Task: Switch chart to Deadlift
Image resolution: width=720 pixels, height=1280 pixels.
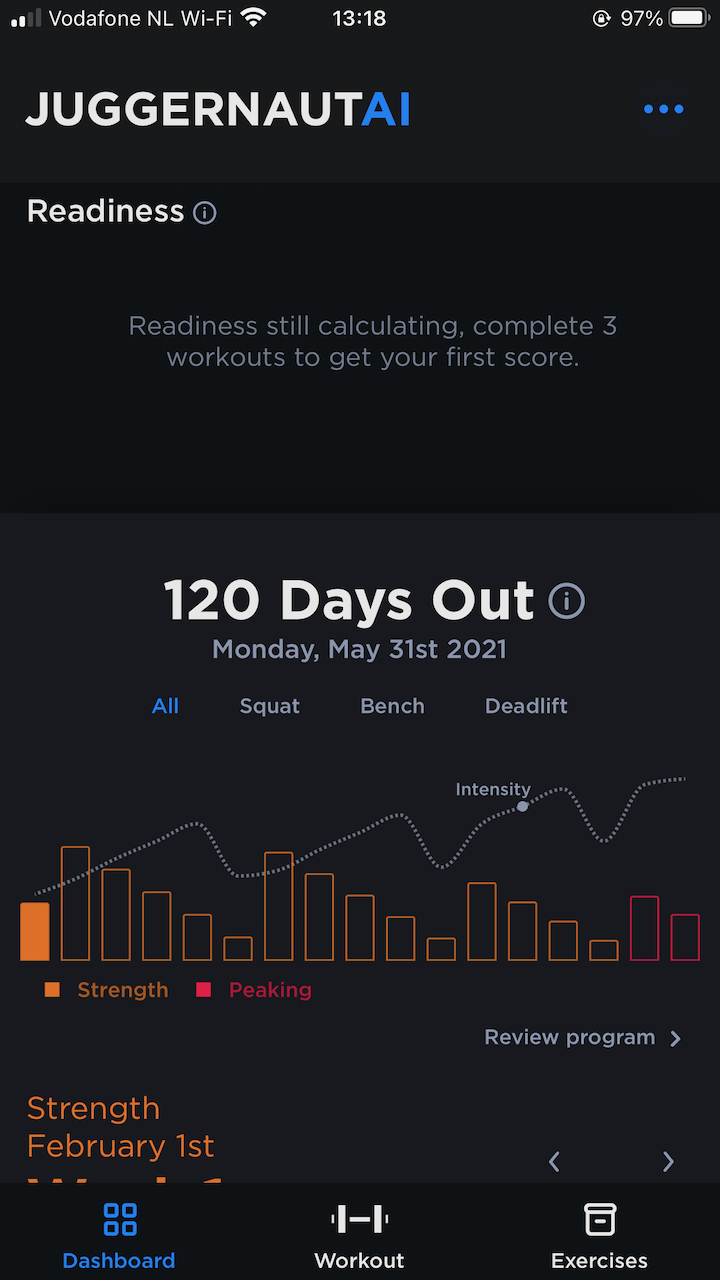Action: point(526,706)
